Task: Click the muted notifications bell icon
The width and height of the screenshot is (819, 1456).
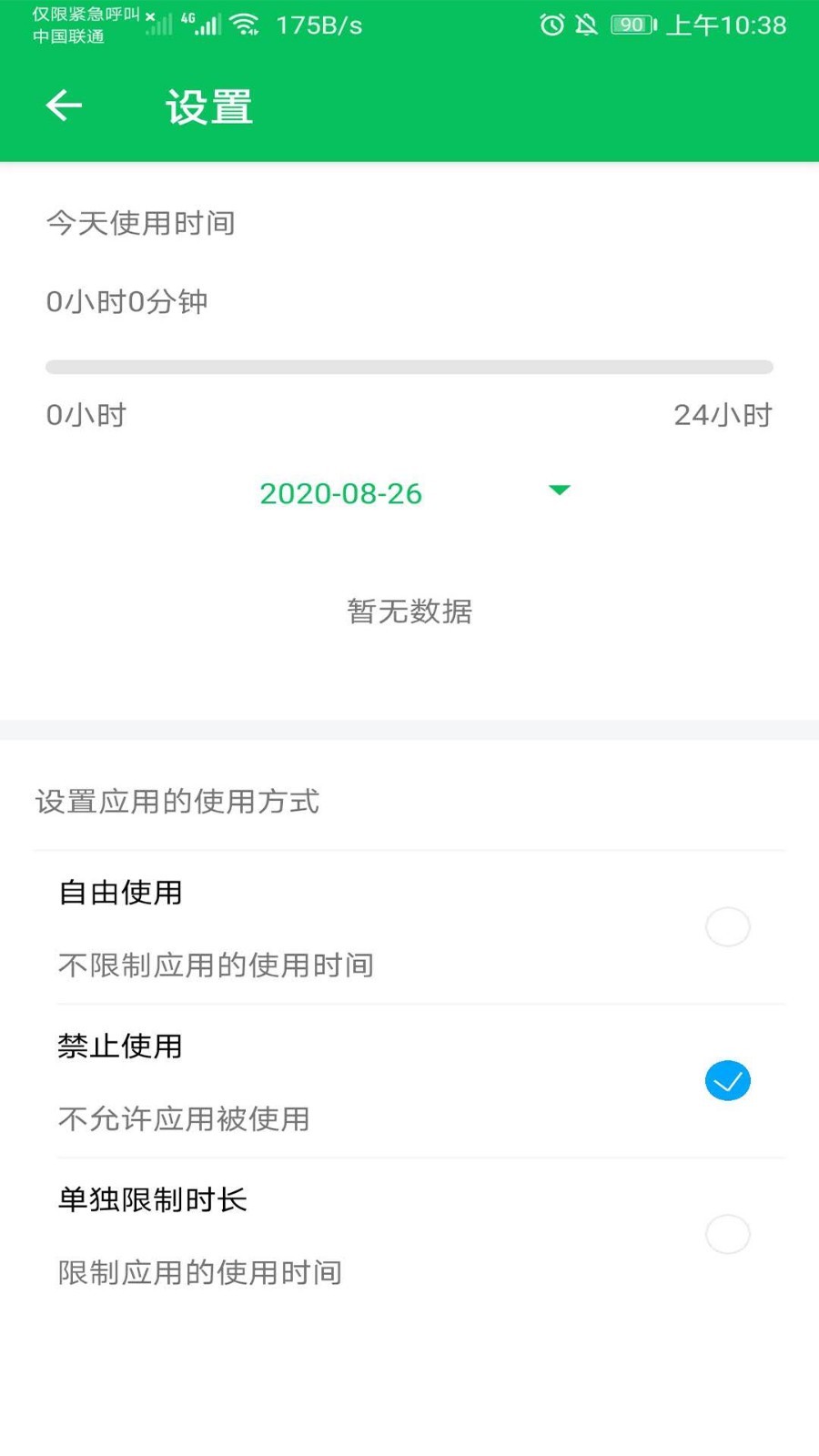Action: click(x=588, y=25)
